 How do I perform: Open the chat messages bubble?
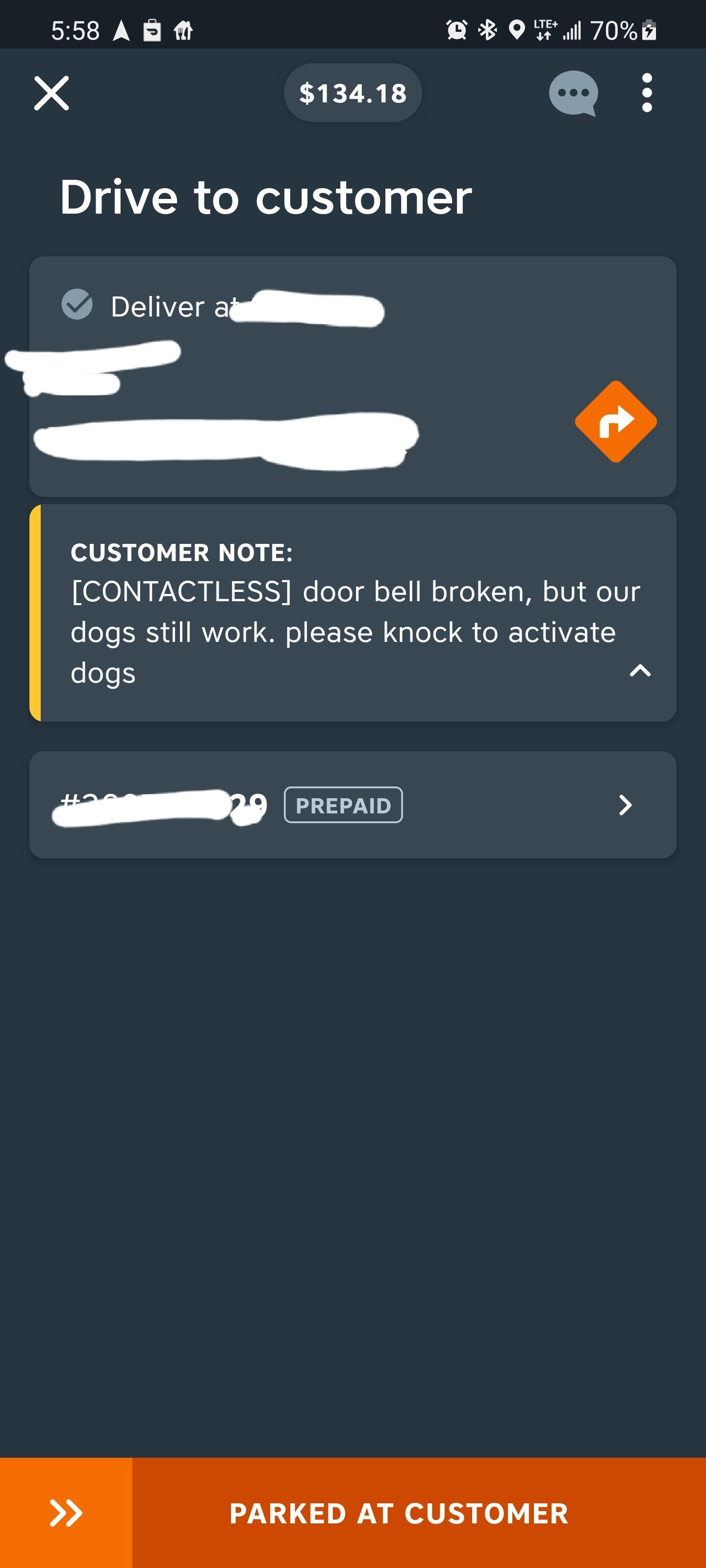(573, 93)
